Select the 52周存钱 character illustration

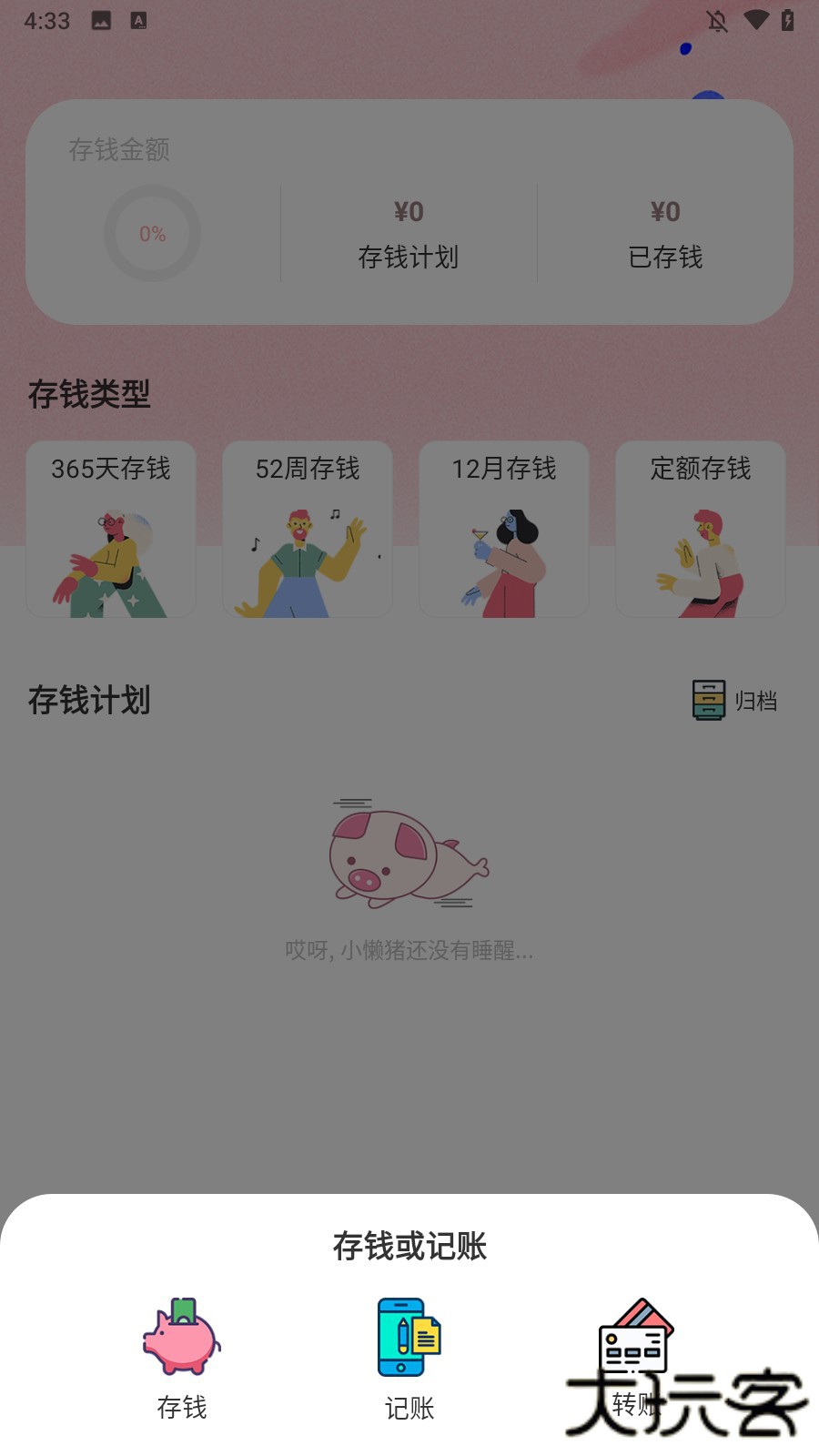pyautogui.click(x=307, y=555)
